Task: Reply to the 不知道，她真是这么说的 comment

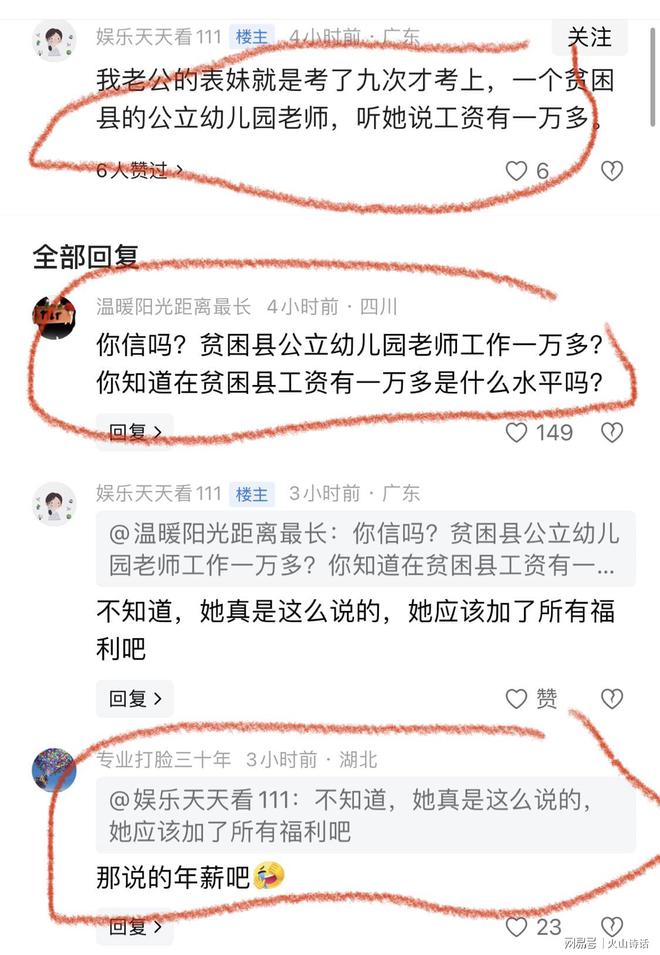Action: tap(134, 699)
